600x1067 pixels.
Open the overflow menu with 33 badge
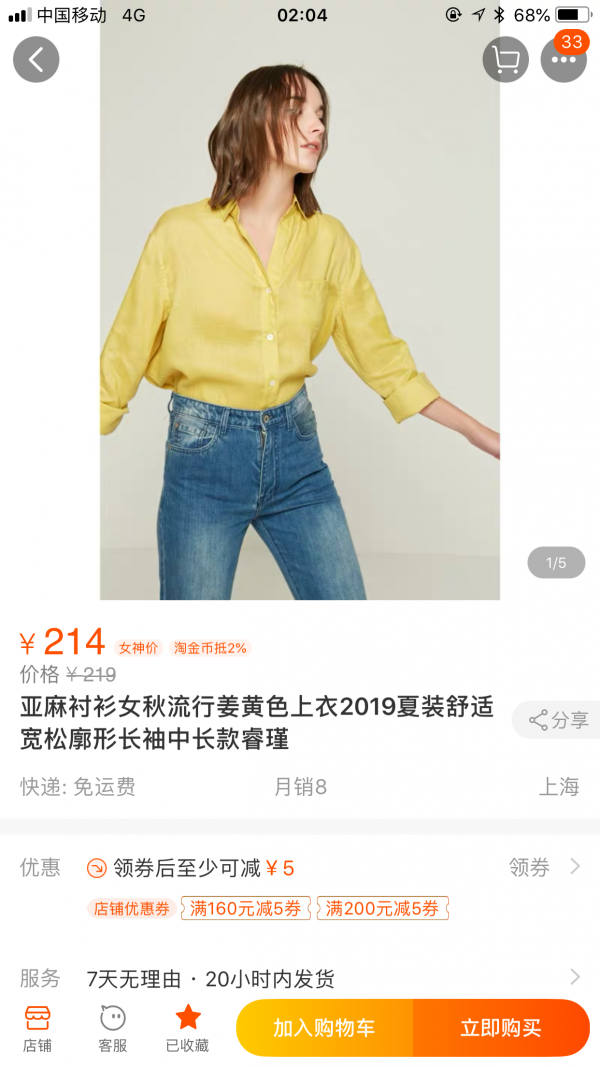pyautogui.click(x=563, y=60)
